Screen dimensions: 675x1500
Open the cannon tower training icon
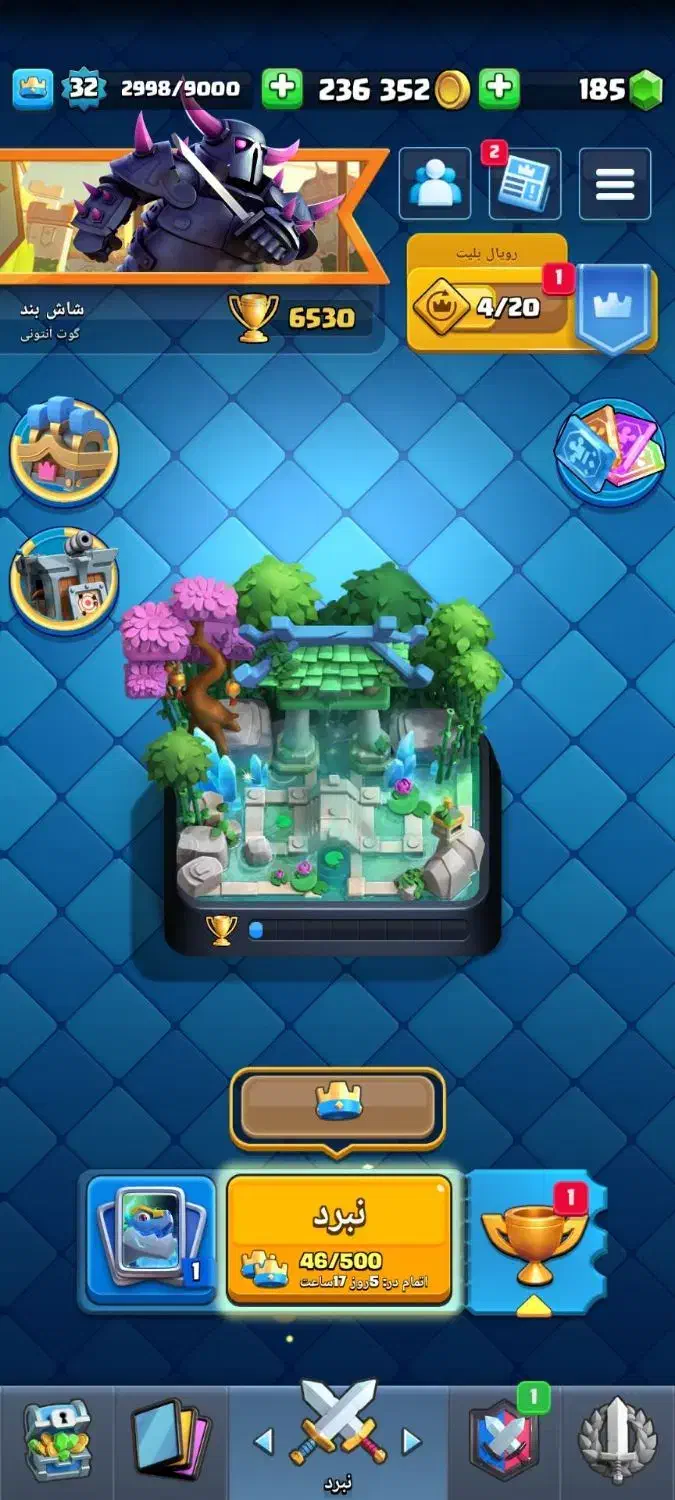coord(65,579)
